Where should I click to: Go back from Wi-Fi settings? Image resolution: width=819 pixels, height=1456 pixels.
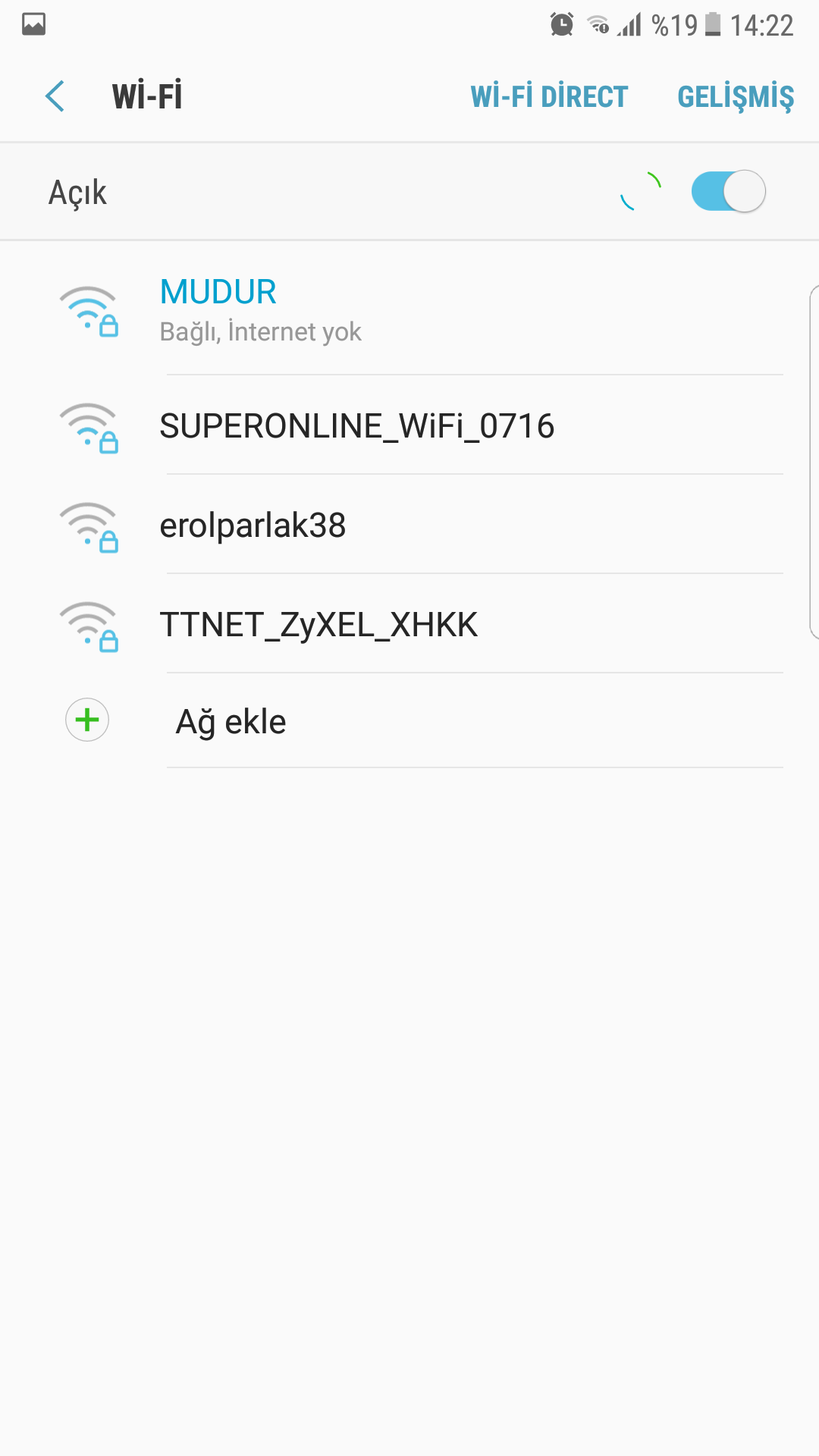55,96
